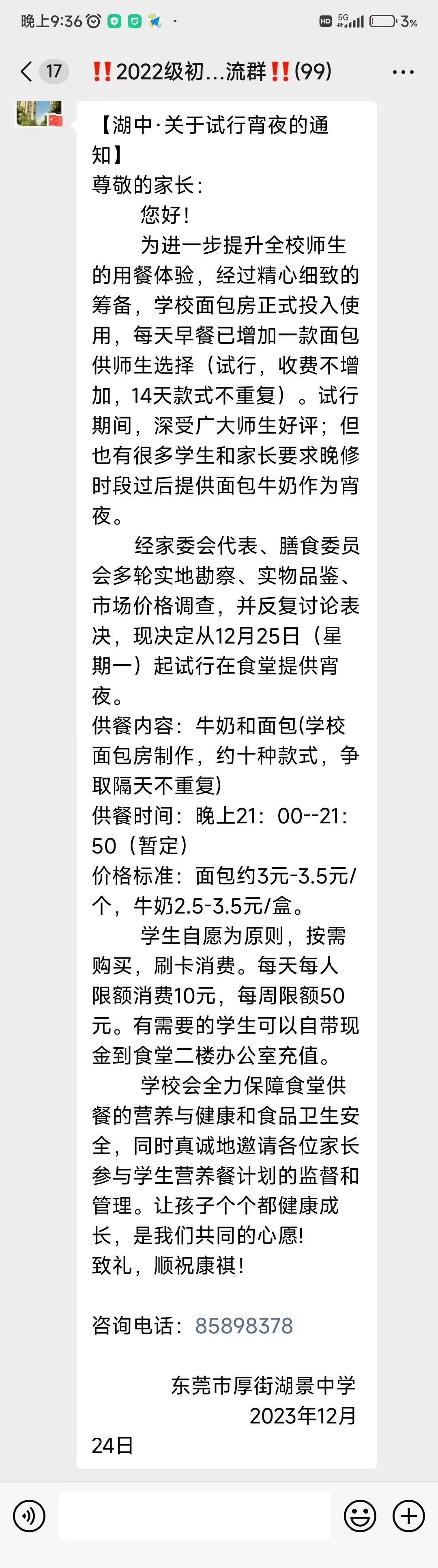Call the phone number 85898378
This screenshot has height=1568, width=438.
pyautogui.click(x=243, y=1326)
